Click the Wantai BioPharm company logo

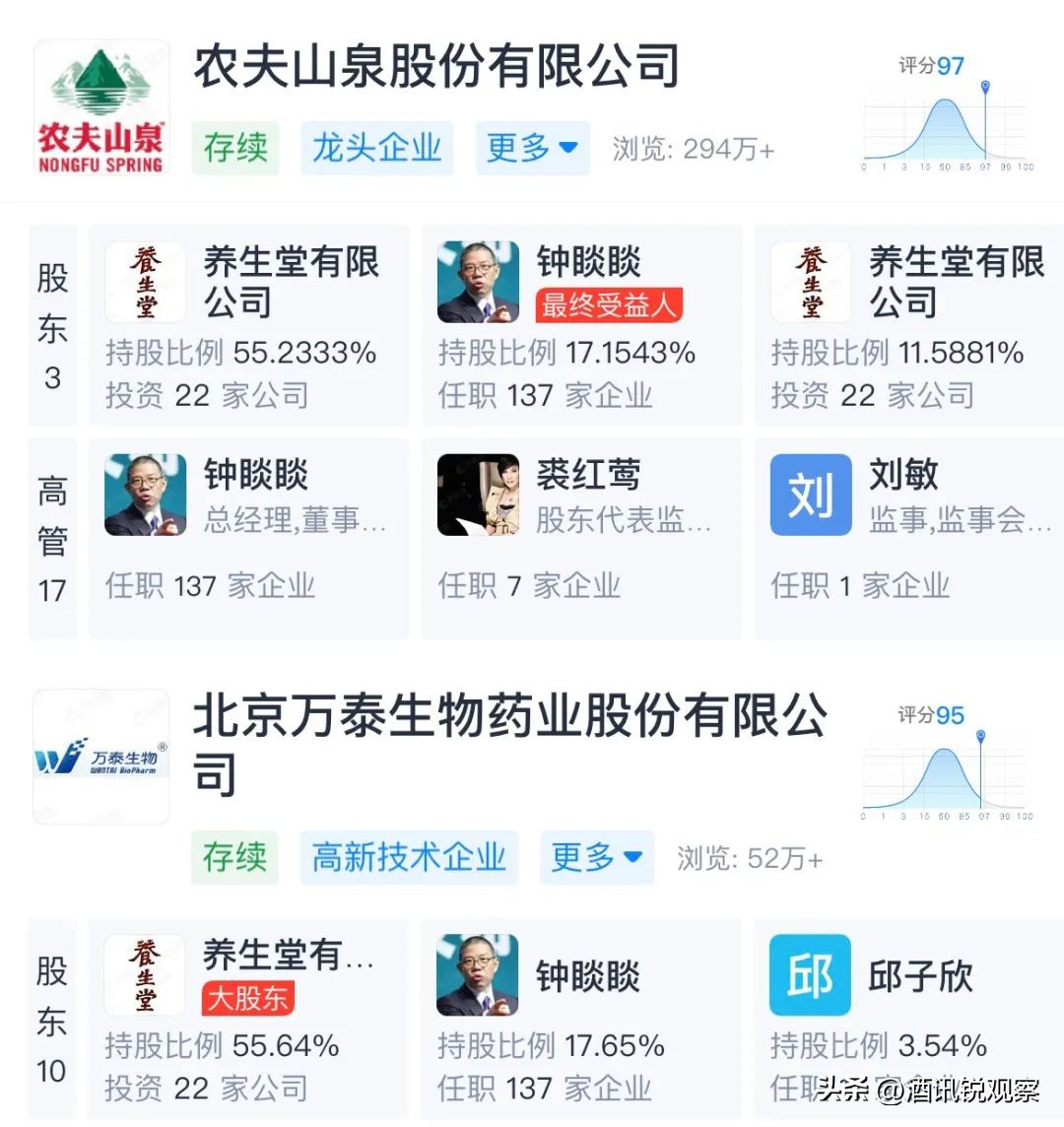click(99, 757)
